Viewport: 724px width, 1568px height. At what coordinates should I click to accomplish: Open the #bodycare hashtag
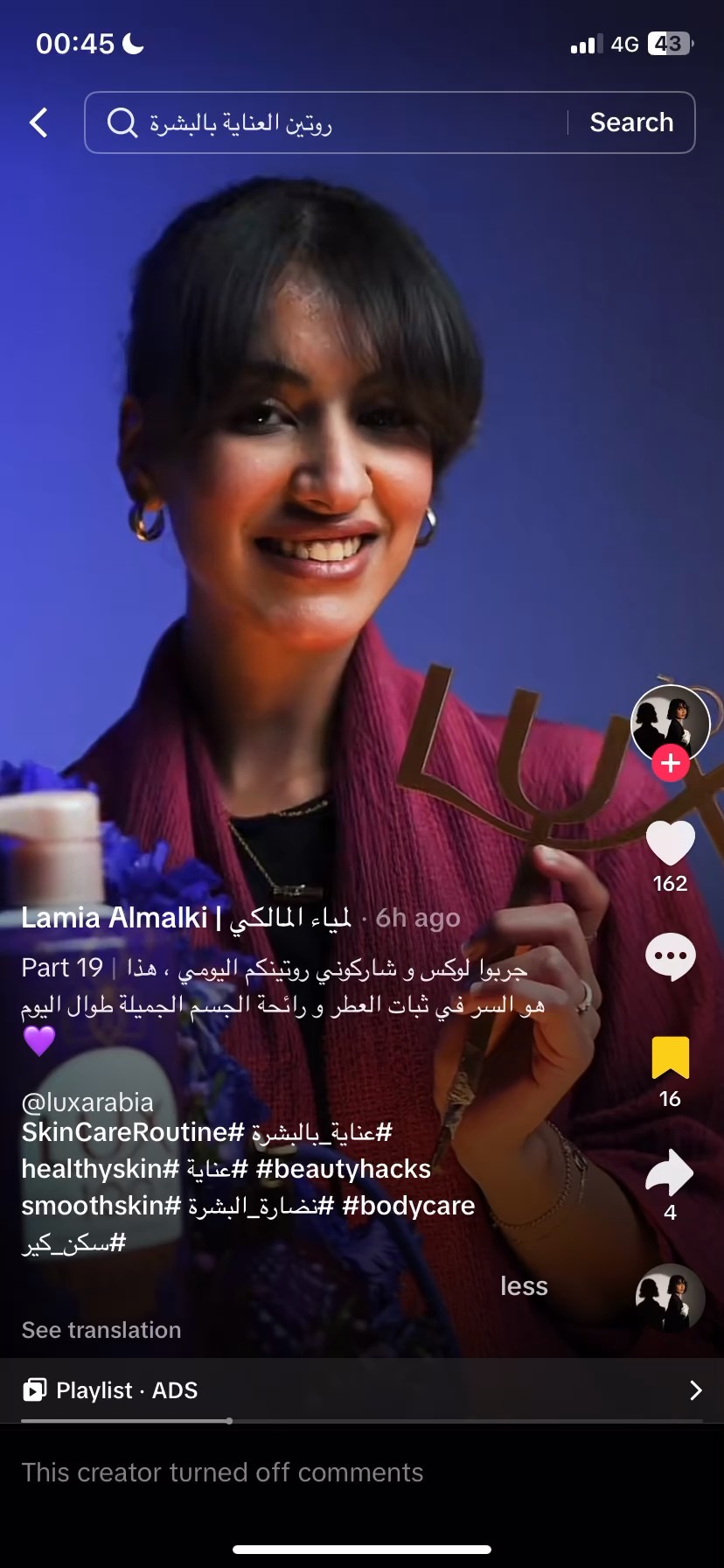click(408, 1206)
